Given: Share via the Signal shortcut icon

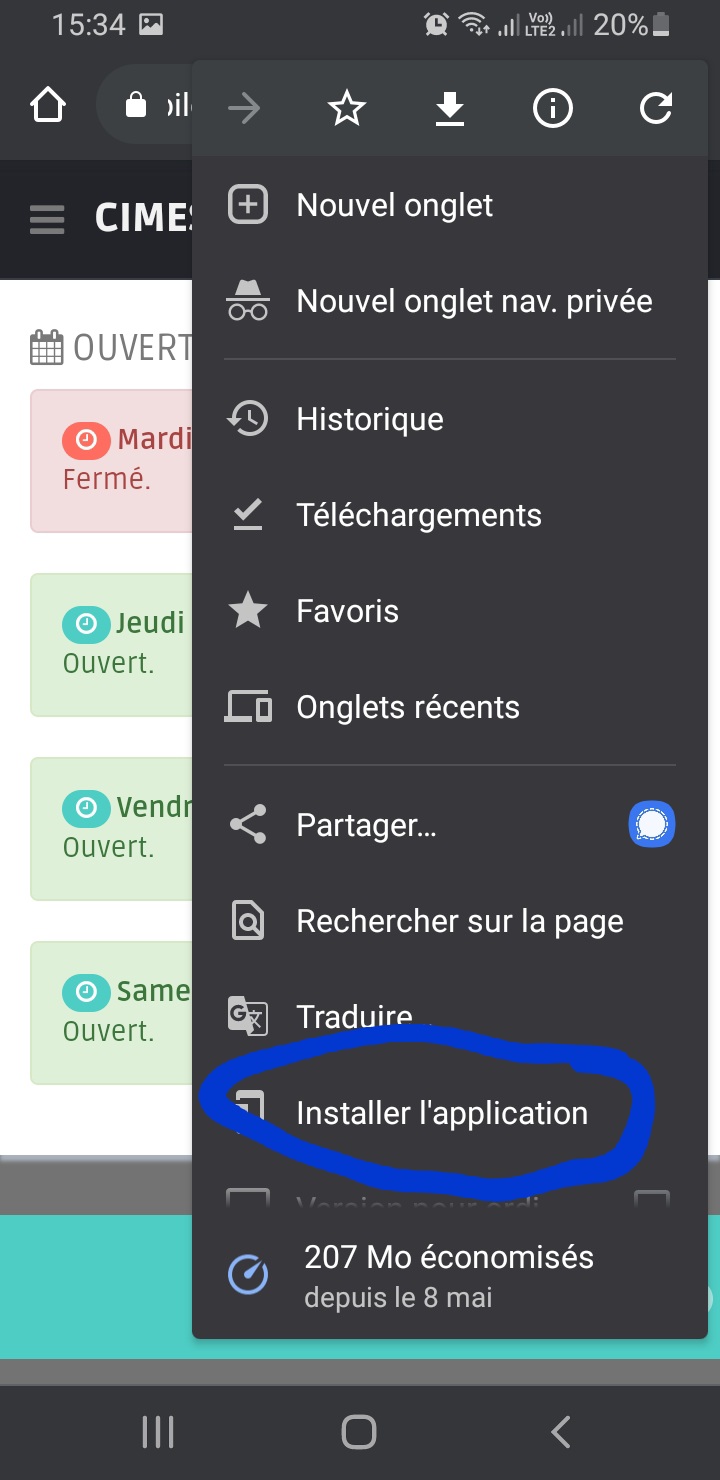Looking at the screenshot, I should pos(652,825).
